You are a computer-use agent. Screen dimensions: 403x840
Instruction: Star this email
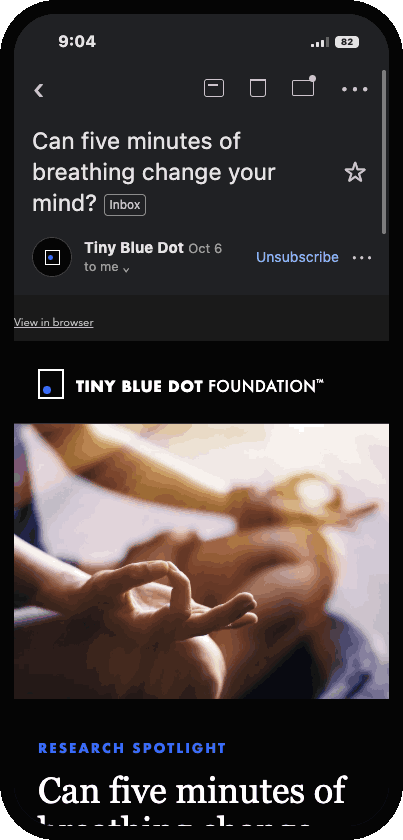pos(355,172)
